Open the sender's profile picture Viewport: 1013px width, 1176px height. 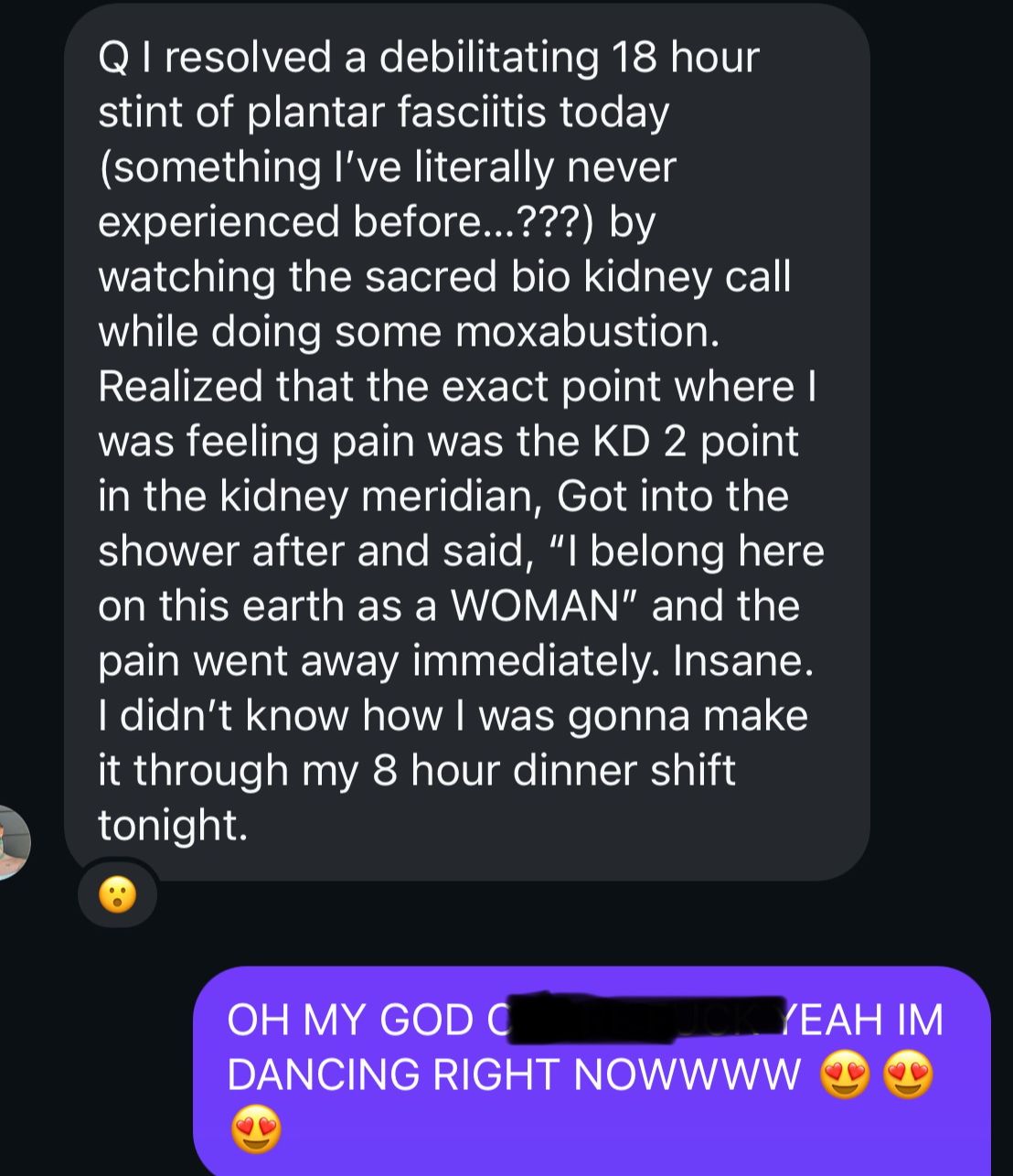click(11, 842)
